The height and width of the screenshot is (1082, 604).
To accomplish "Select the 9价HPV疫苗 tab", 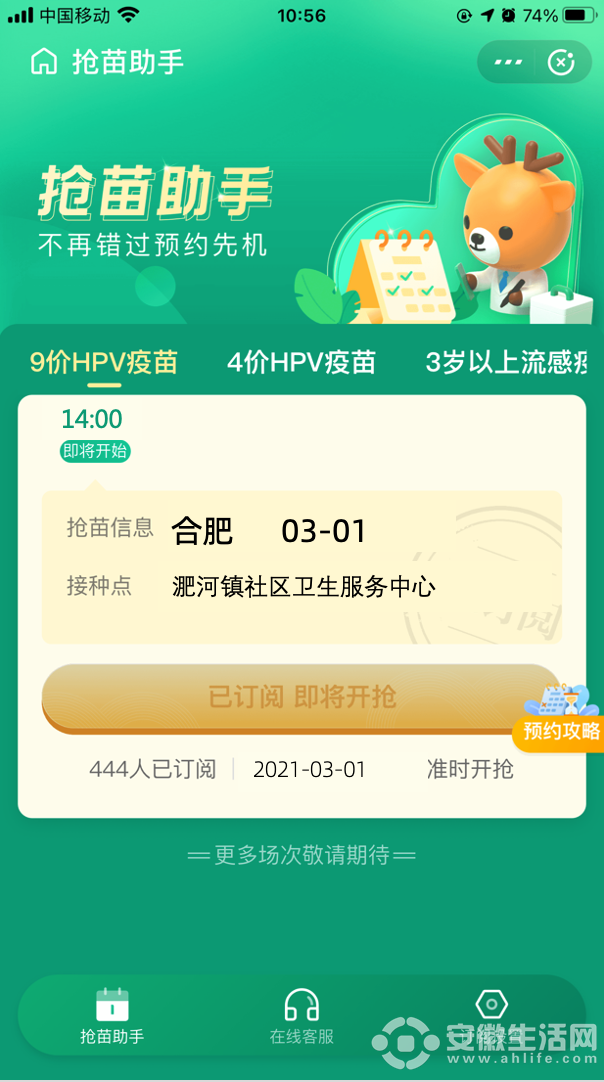I will tap(103, 362).
